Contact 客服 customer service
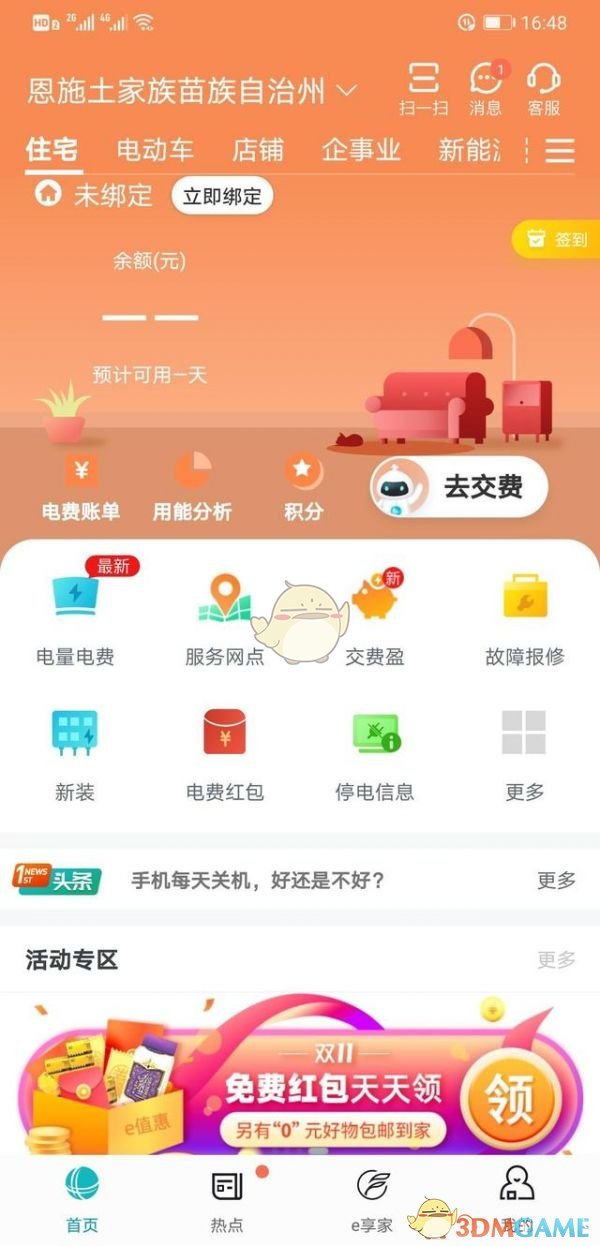The height and width of the screenshot is (1246, 600). (544, 88)
